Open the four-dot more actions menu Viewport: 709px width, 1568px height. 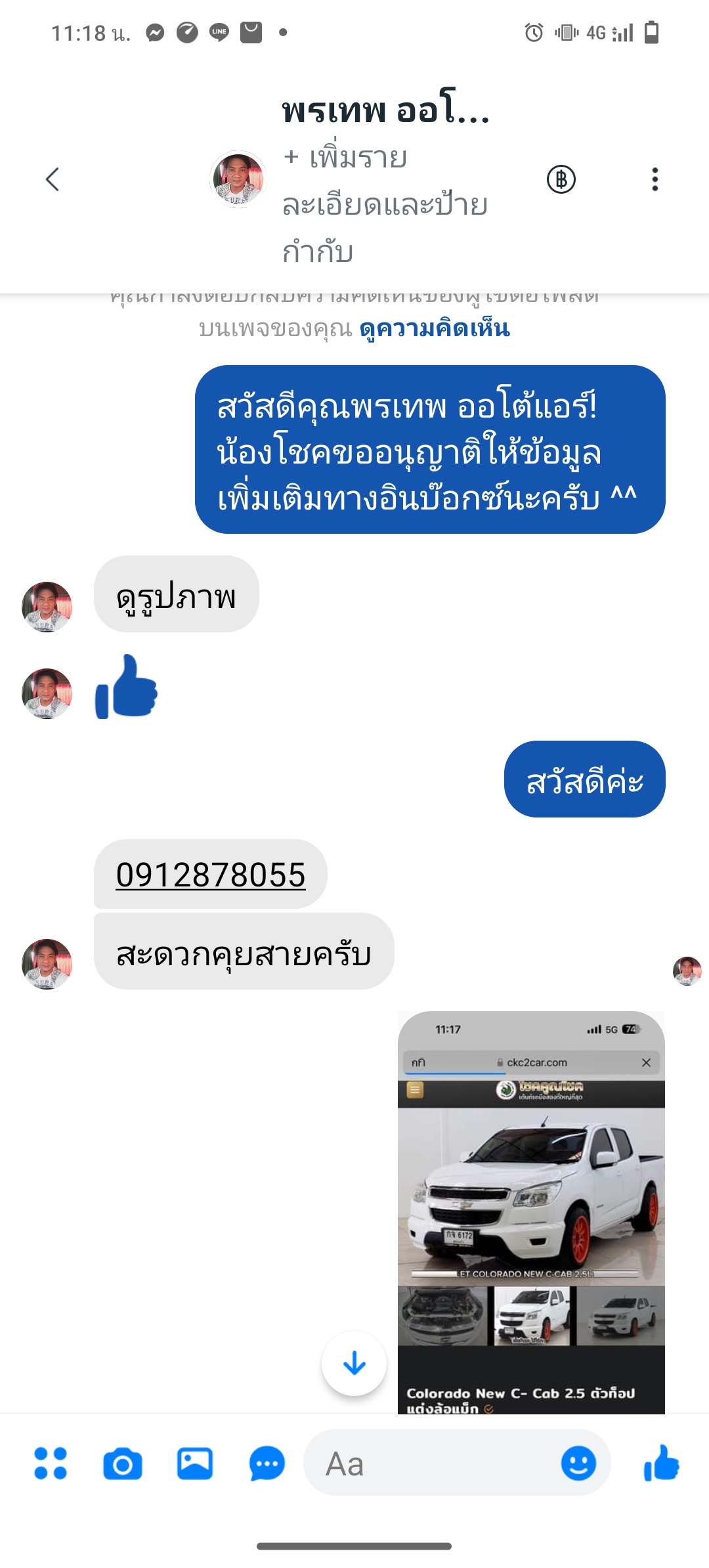click(x=51, y=1464)
